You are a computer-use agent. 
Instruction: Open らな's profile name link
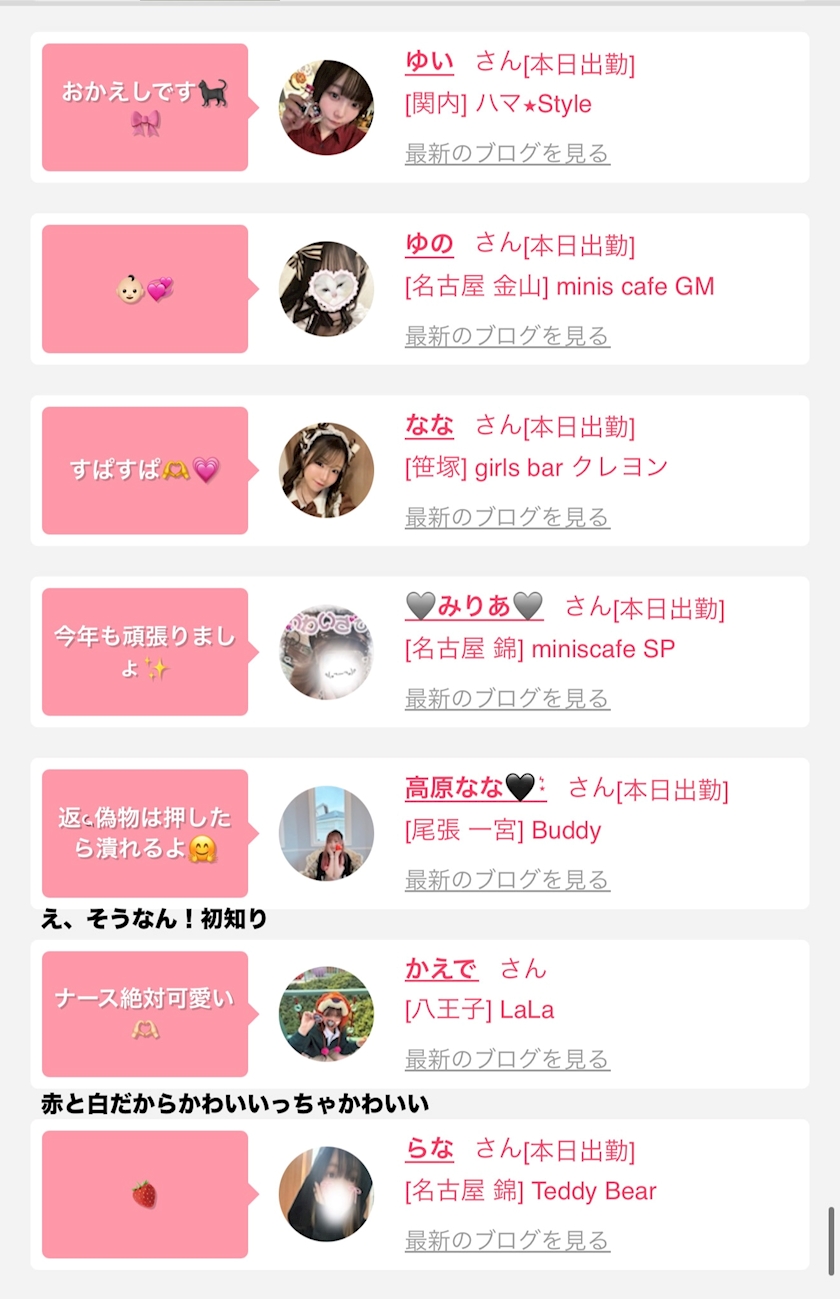pyautogui.click(x=429, y=1149)
